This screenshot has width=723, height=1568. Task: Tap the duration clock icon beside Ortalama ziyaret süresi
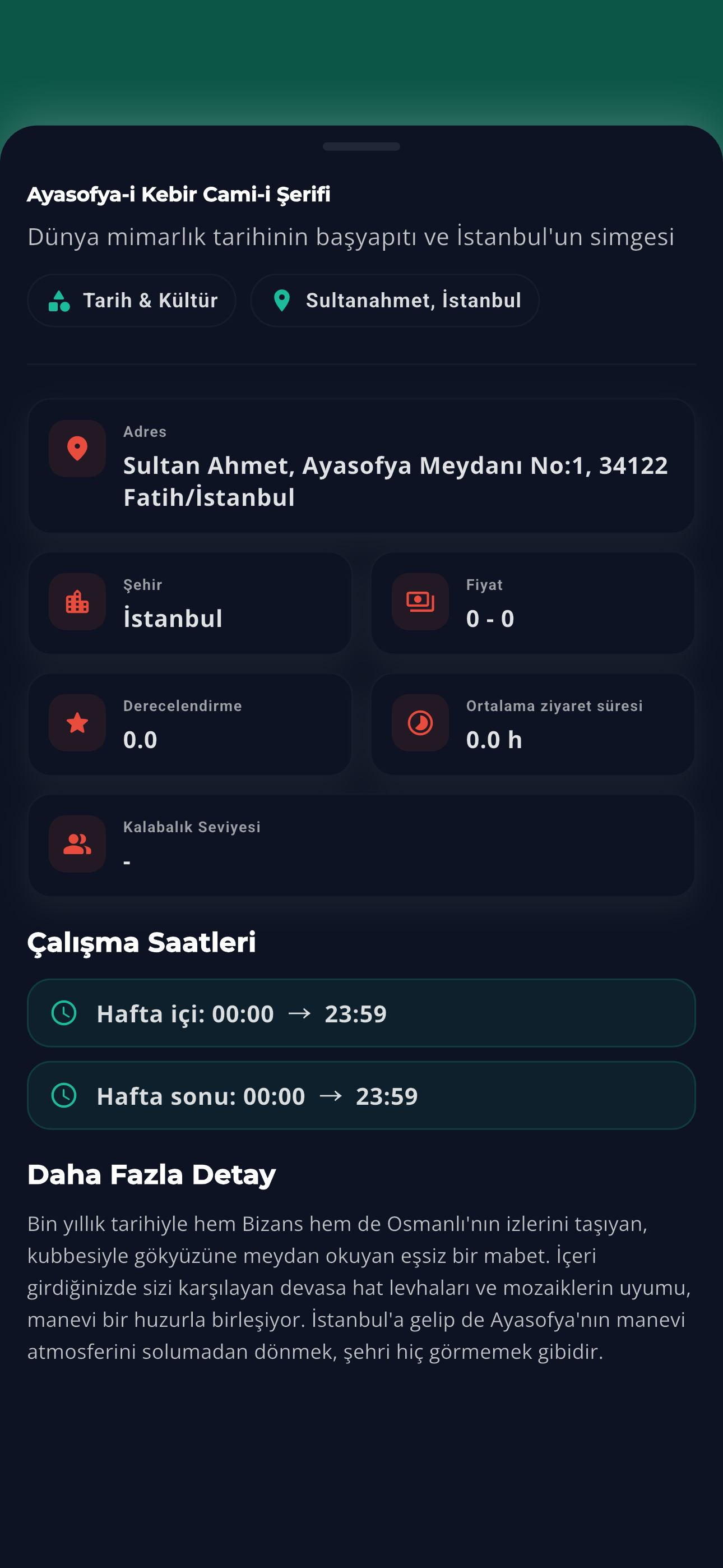pos(420,723)
